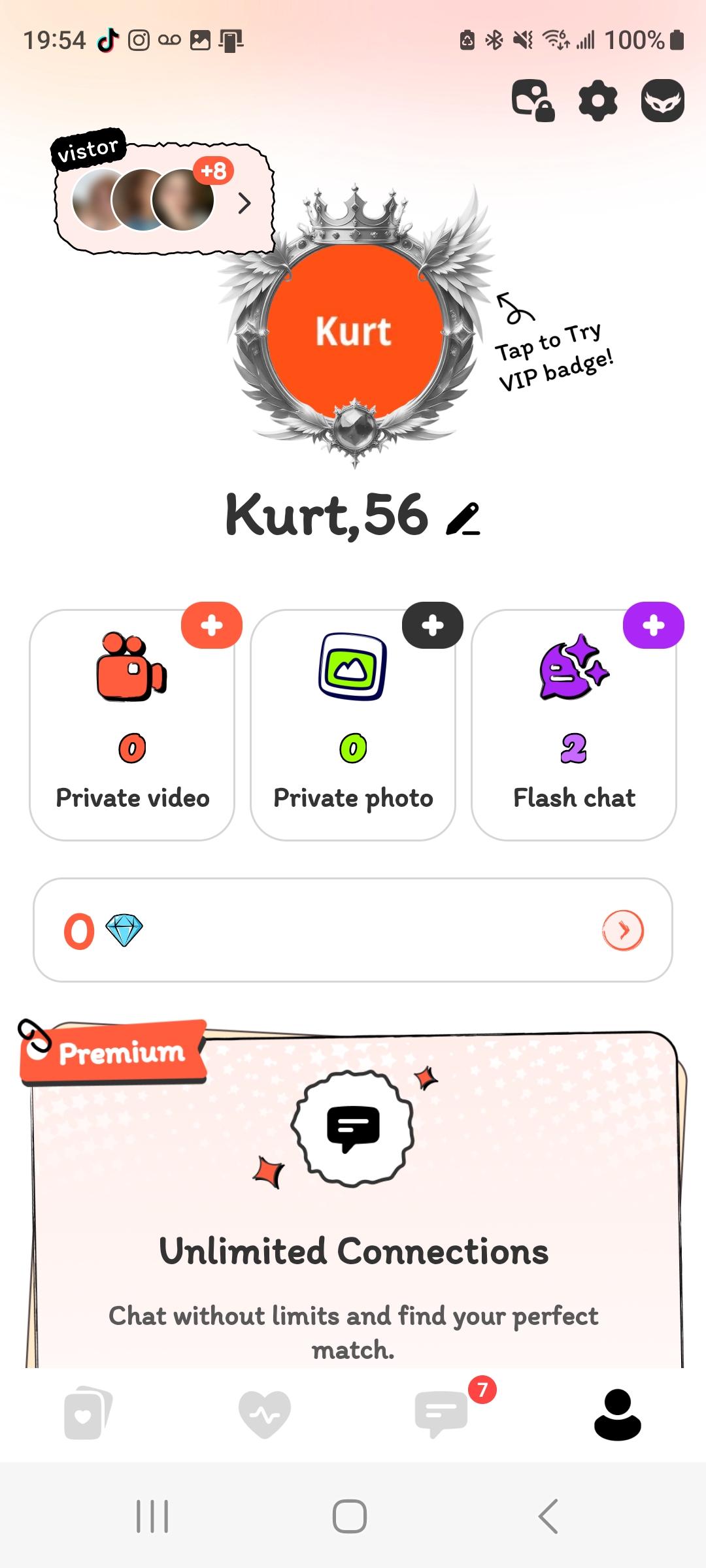This screenshot has width=706, height=1568.
Task: Switch to the heart activity tab
Action: [x=265, y=1414]
